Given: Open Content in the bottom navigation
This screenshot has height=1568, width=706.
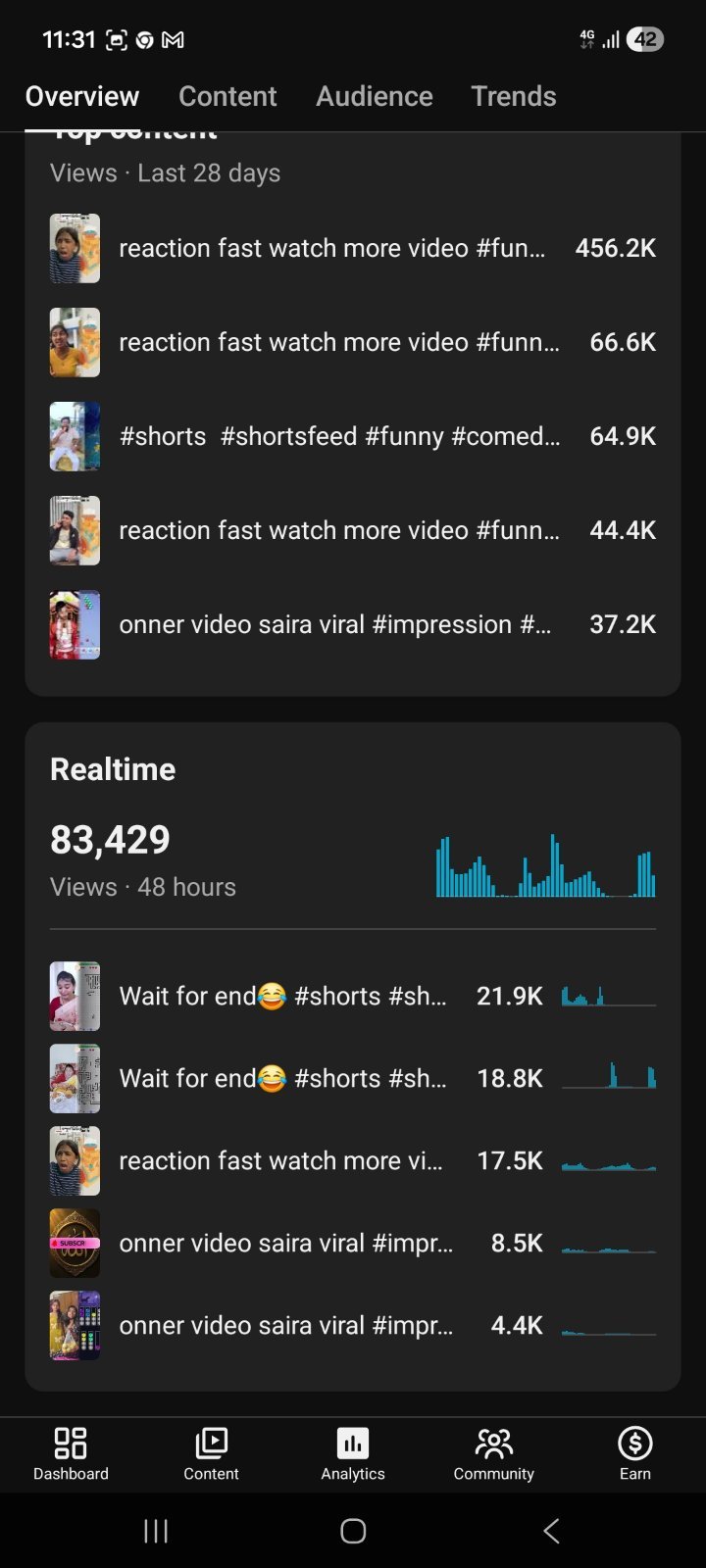Looking at the screenshot, I should 211,1454.
